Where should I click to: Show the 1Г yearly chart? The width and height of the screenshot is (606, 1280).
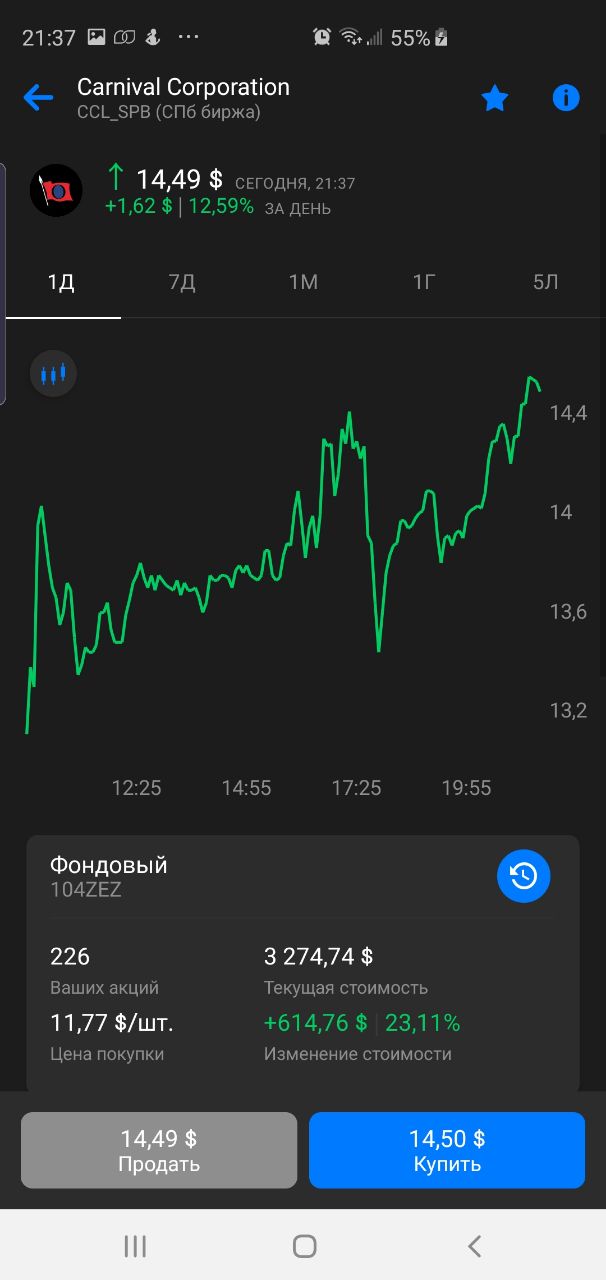424,282
